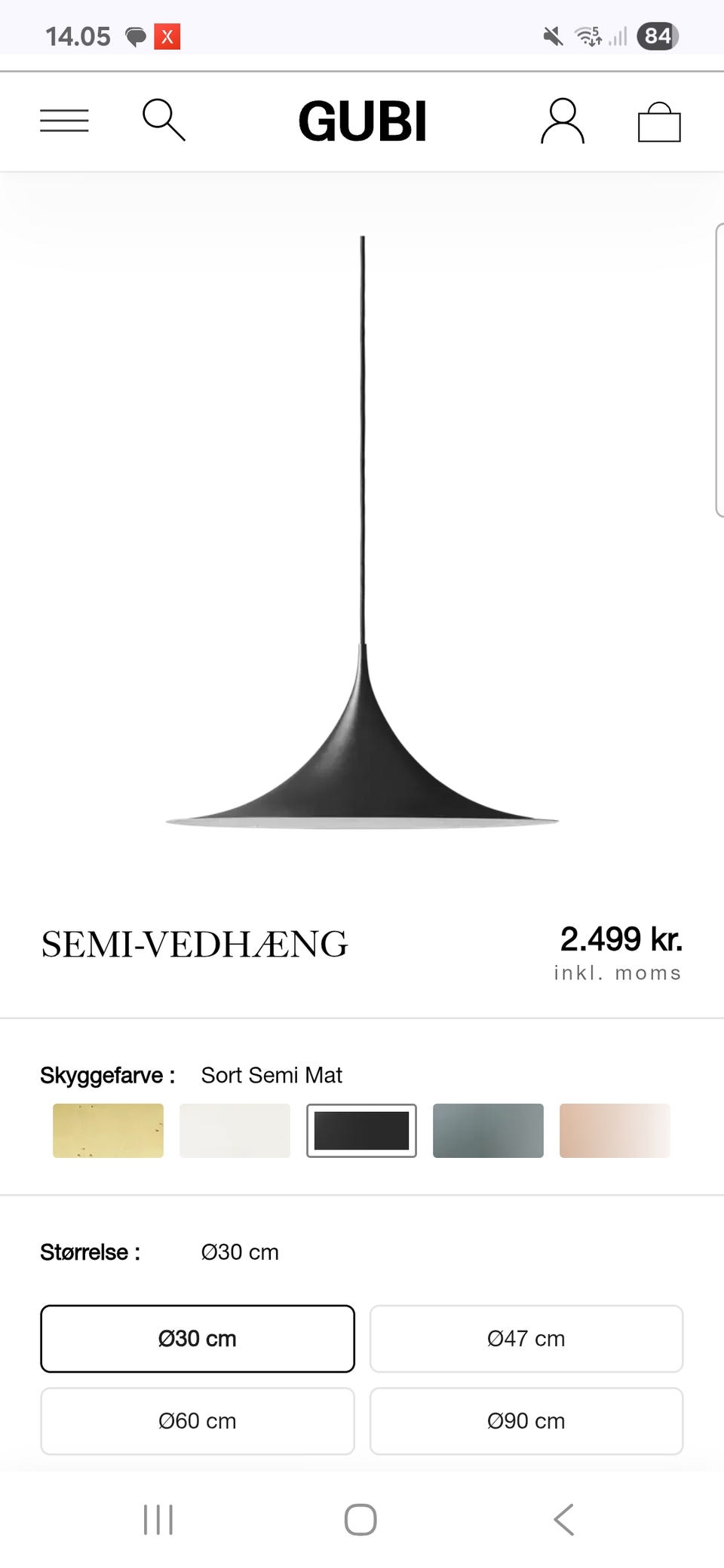The height and width of the screenshot is (1568, 724).
Task: Select the brass shade color swatch
Action: tap(108, 1131)
